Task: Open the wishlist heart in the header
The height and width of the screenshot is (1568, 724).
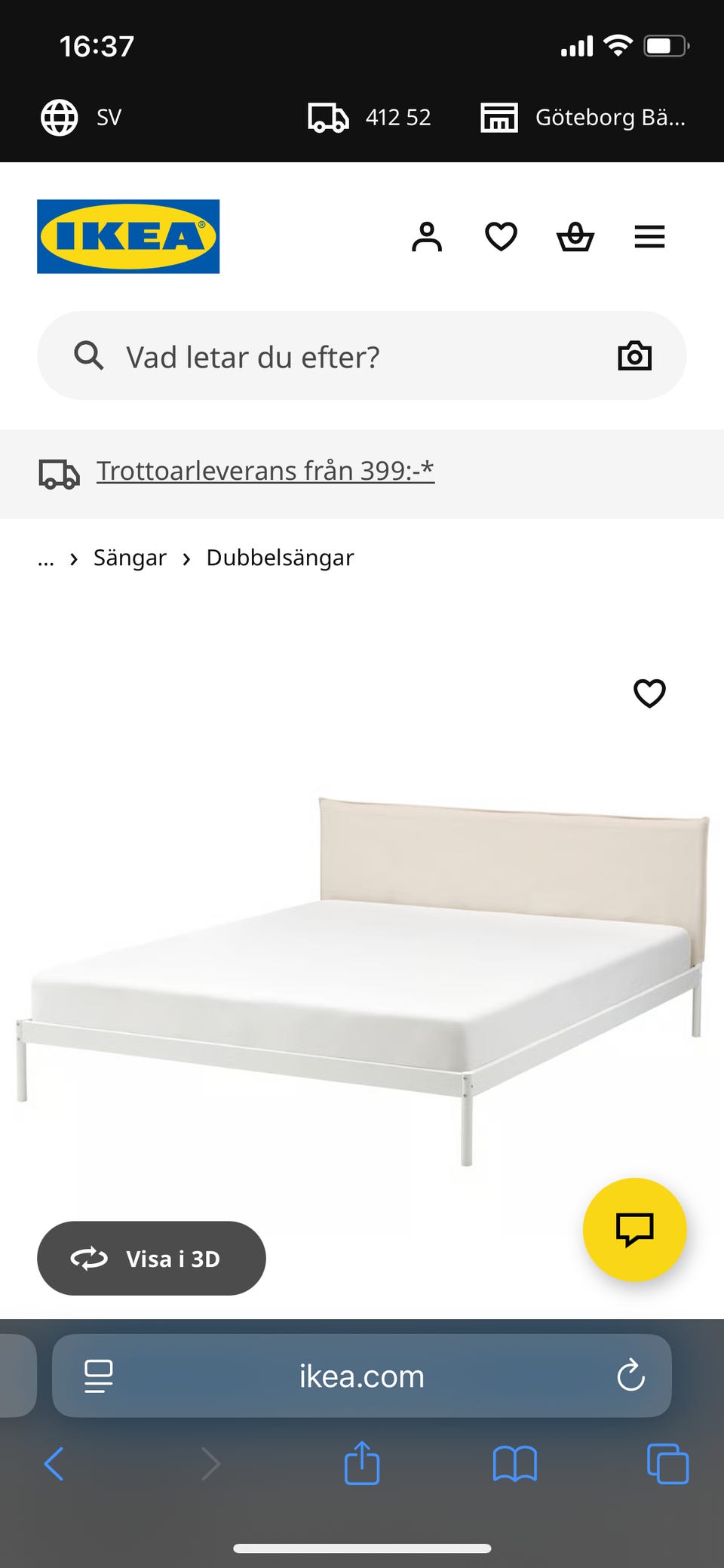Action: (500, 236)
